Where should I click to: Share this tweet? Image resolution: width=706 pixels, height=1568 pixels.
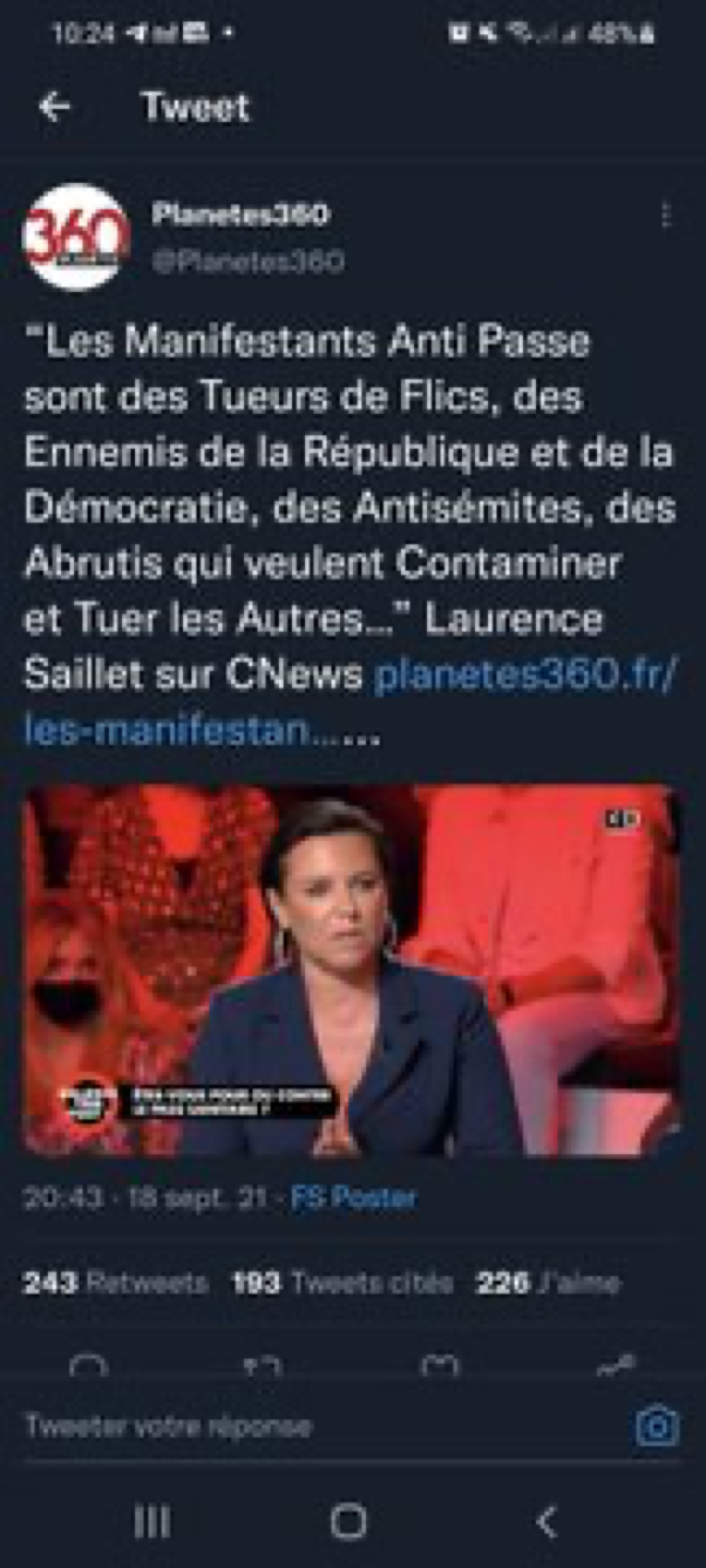(x=616, y=1367)
